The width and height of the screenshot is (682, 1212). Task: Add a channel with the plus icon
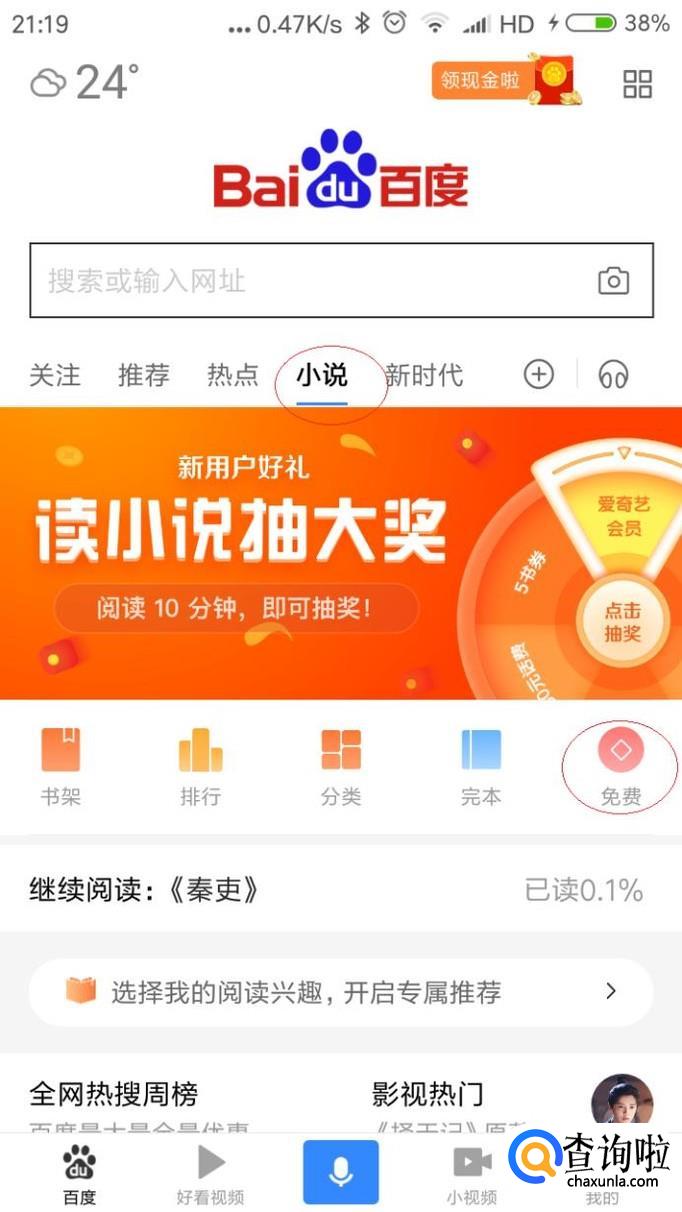[539, 375]
